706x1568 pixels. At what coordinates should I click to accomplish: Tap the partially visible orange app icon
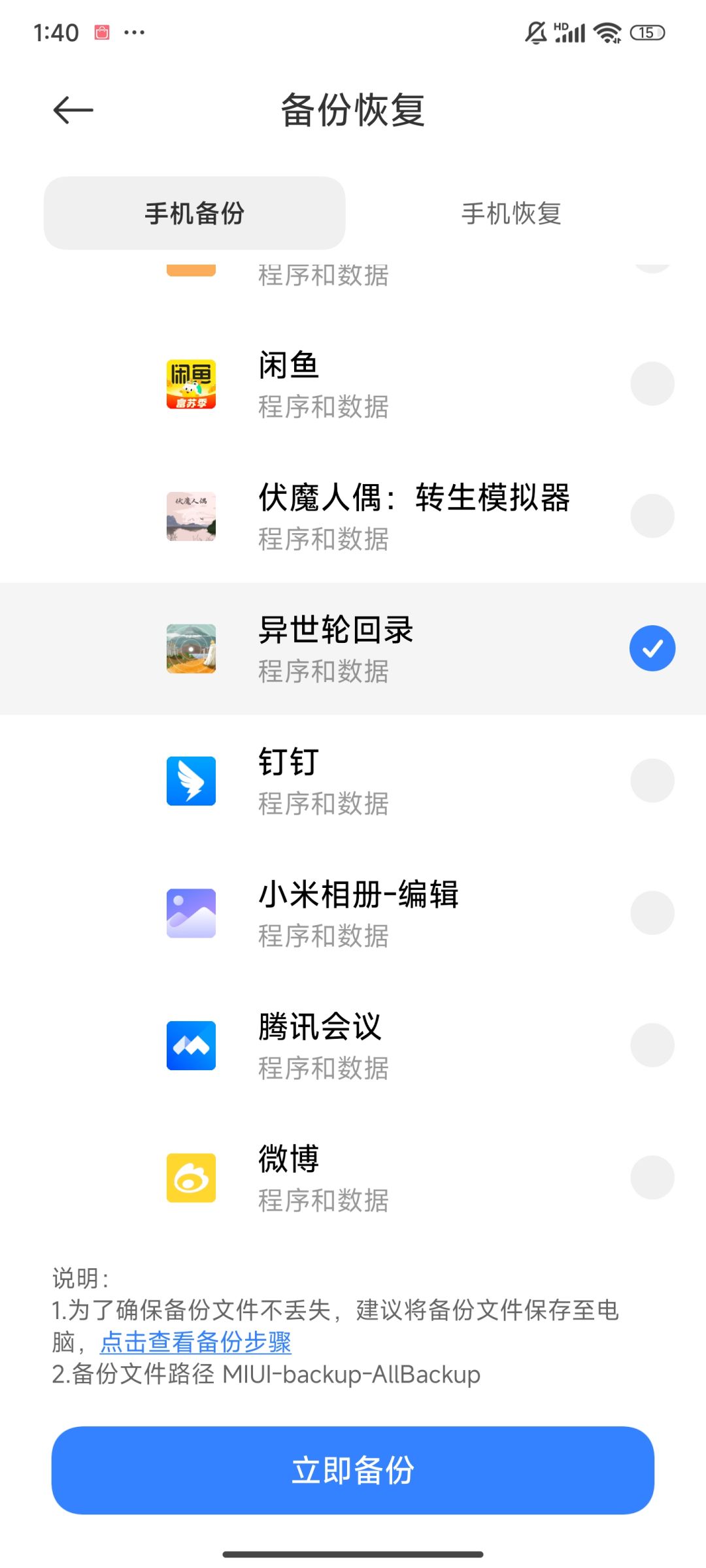point(191,268)
